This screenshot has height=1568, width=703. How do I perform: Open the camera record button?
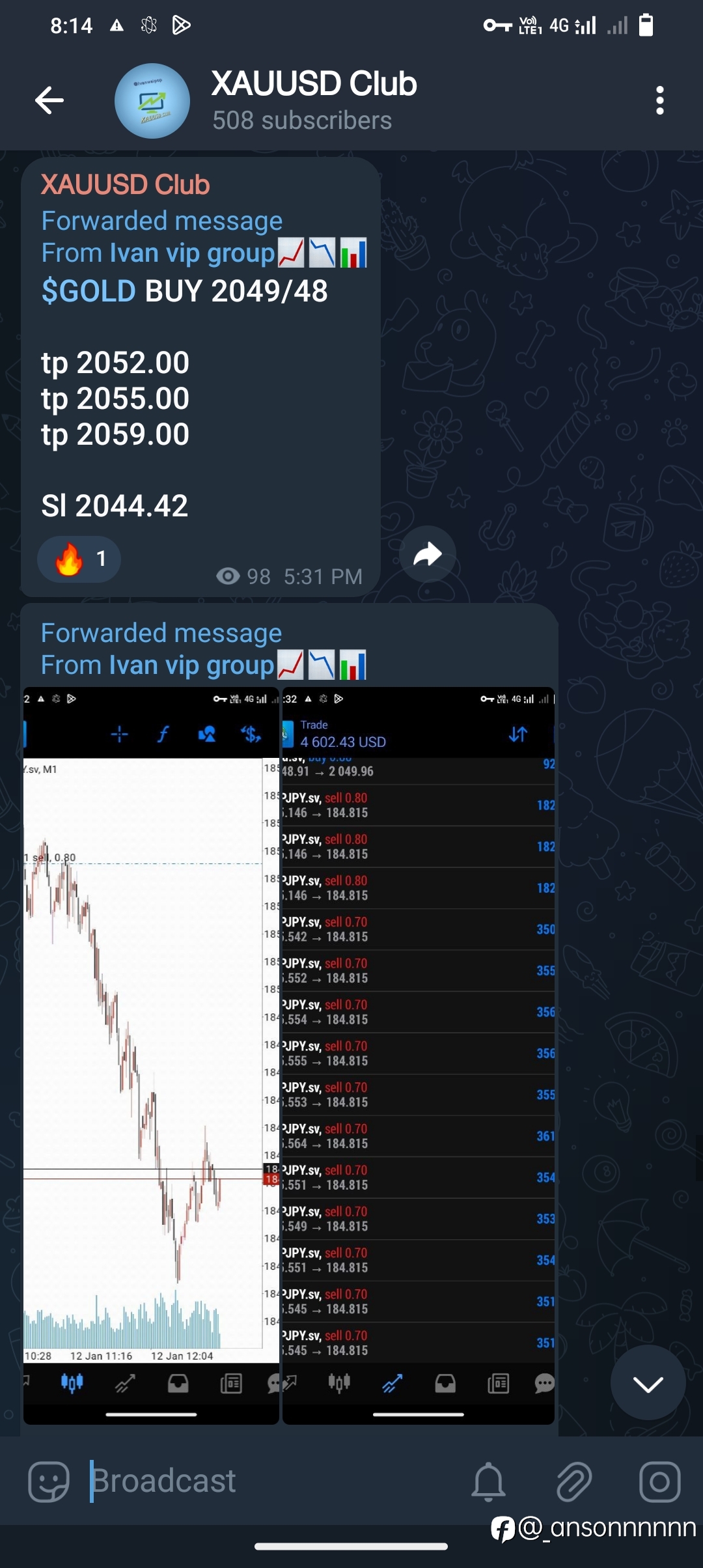click(x=660, y=1481)
